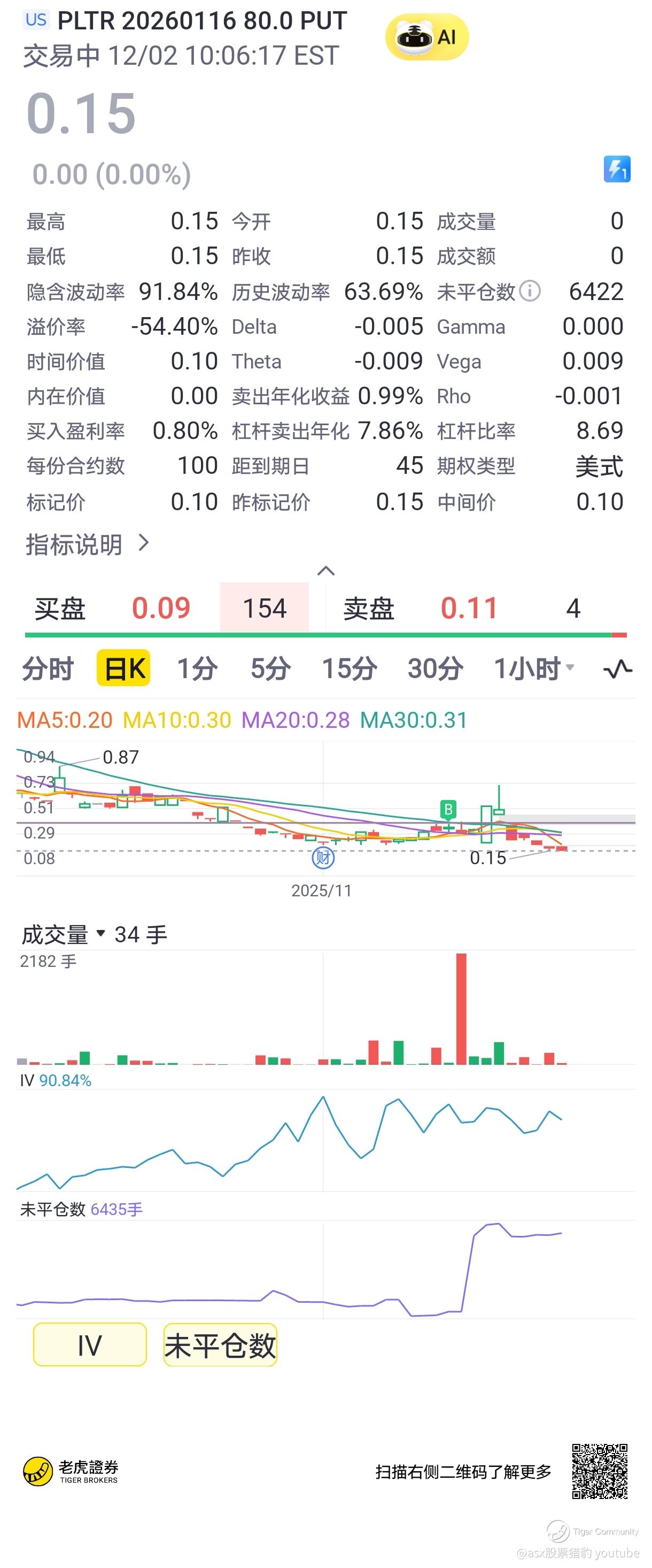Screen dimensions: 652x1568
Task: Switch to the 30分 chart
Action: pyautogui.click(x=435, y=668)
